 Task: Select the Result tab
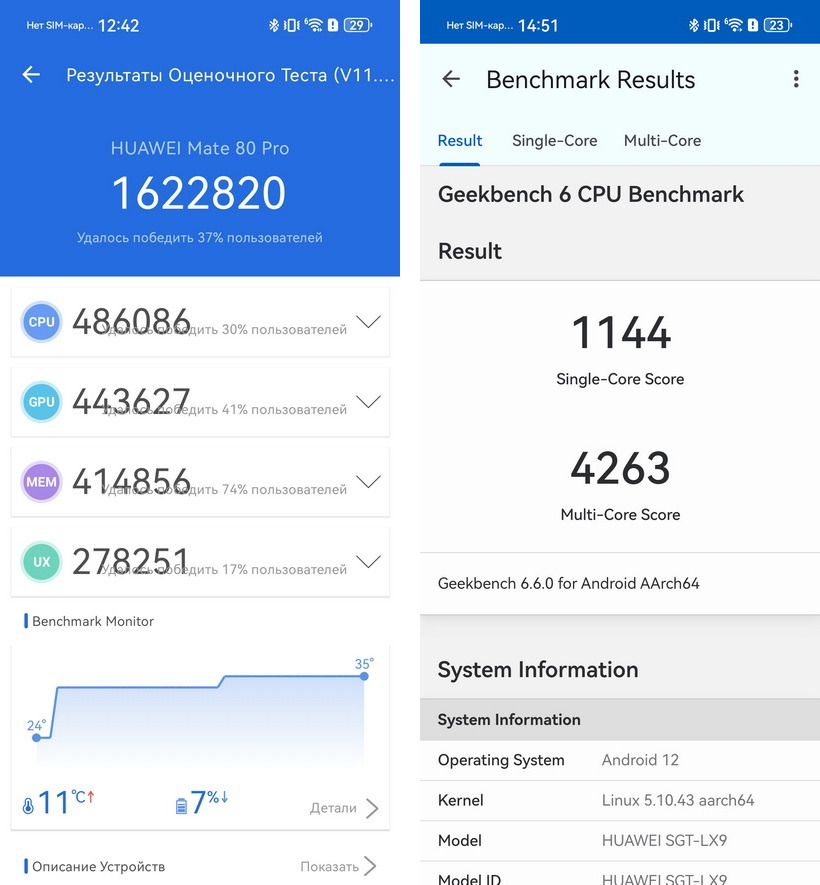pyautogui.click(x=460, y=141)
